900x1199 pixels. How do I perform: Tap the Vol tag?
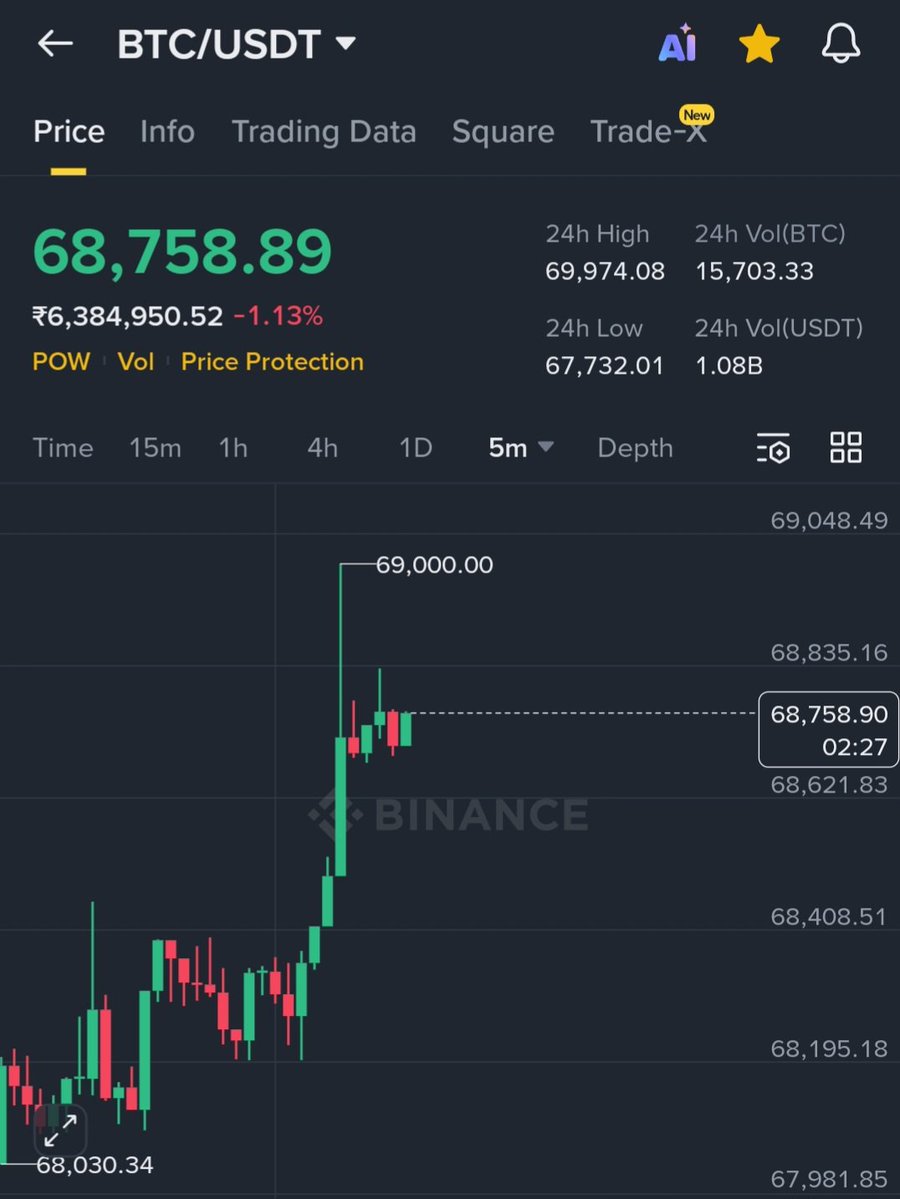136,362
